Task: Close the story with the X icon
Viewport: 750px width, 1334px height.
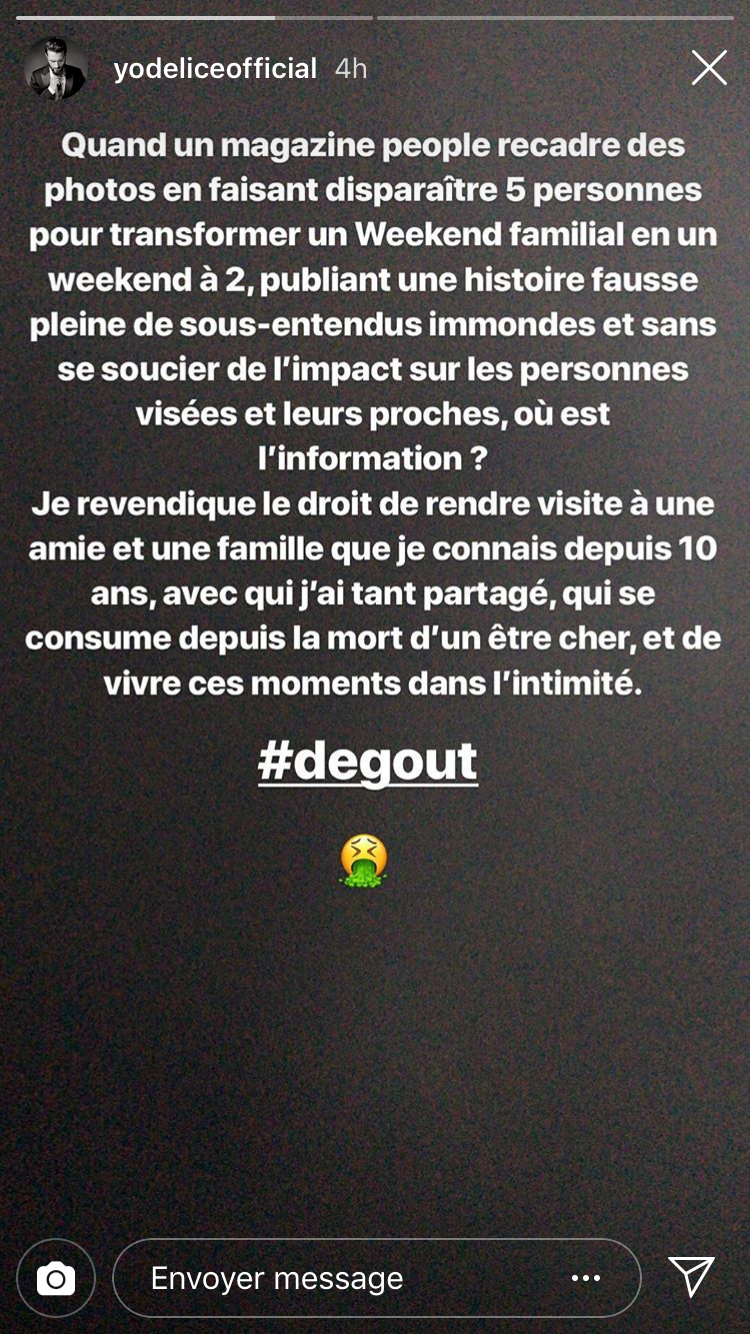Action: [x=709, y=68]
